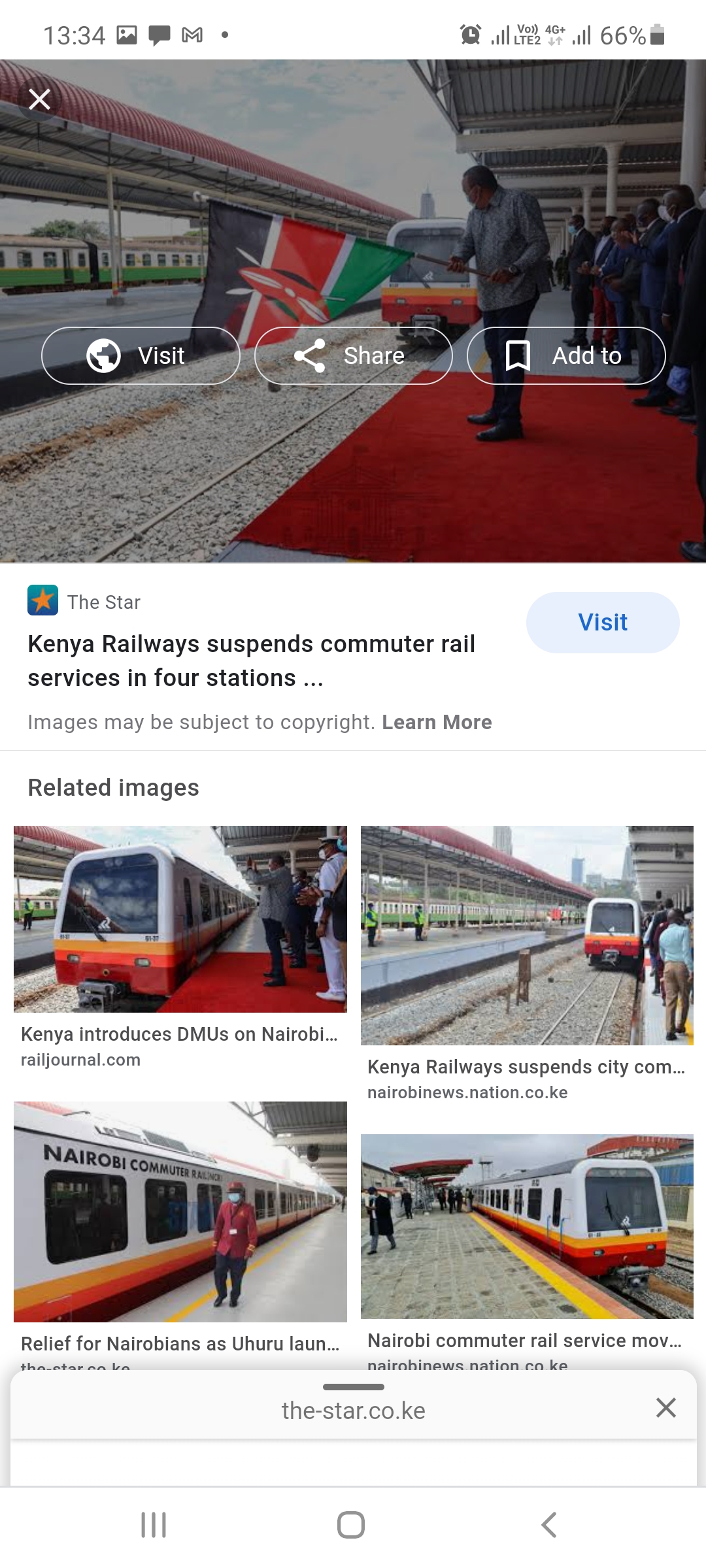This screenshot has width=706, height=1568.
Task: Tap the blue Visit button beside The Star
Action: (x=602, y=622)
